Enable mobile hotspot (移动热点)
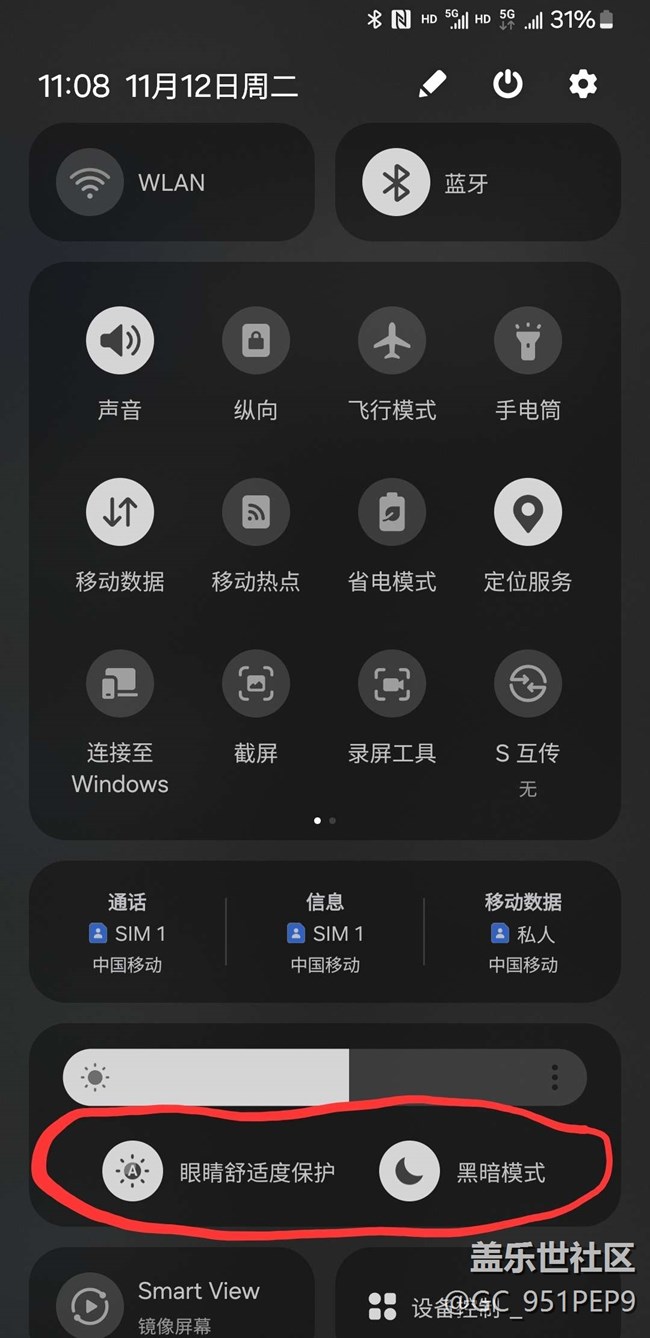The width and height of the screenshot is (650, 1338). (256, 513)
